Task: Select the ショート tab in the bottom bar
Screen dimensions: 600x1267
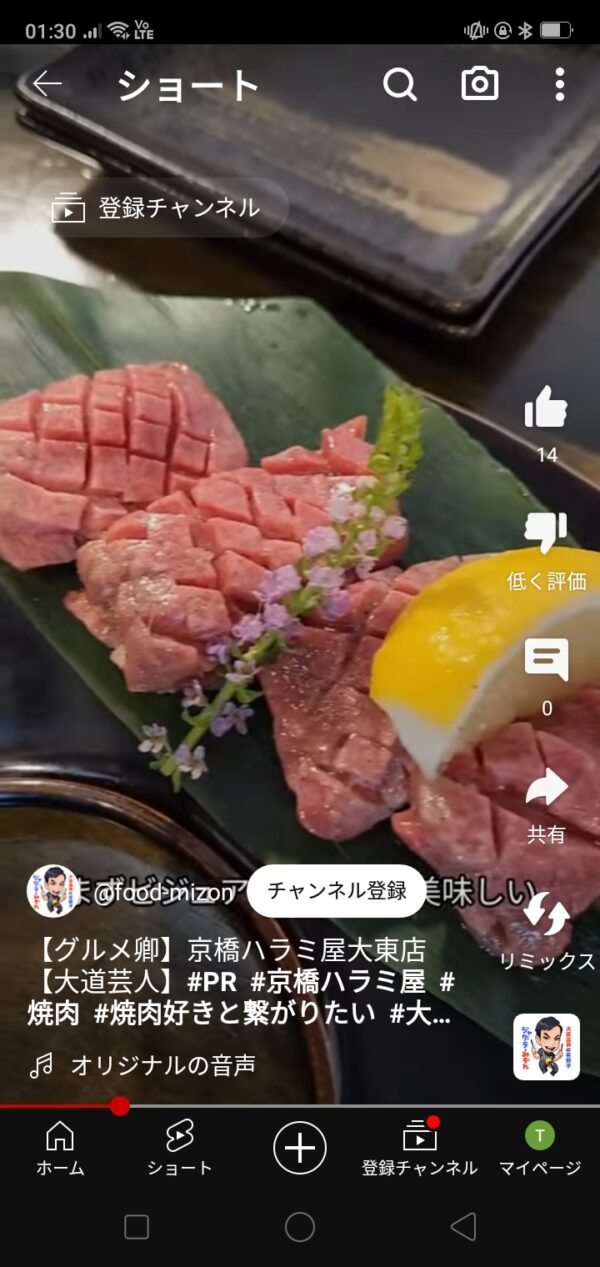Action: [x=180, y=1147]
